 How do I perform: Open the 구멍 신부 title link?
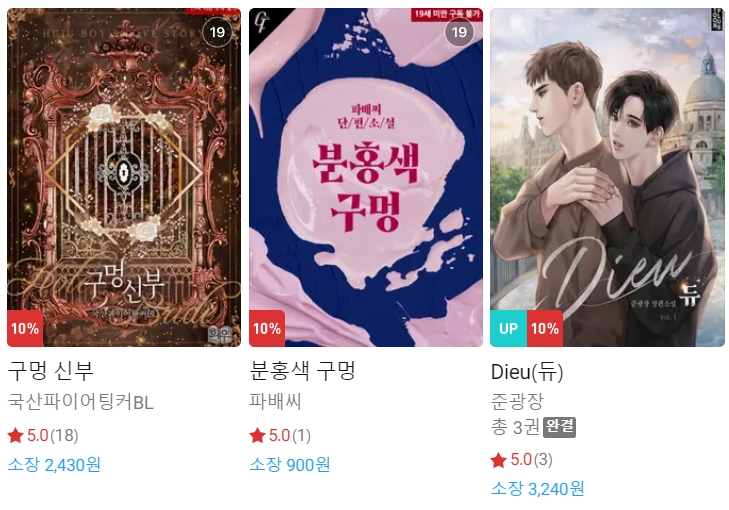tap(51, 371)
